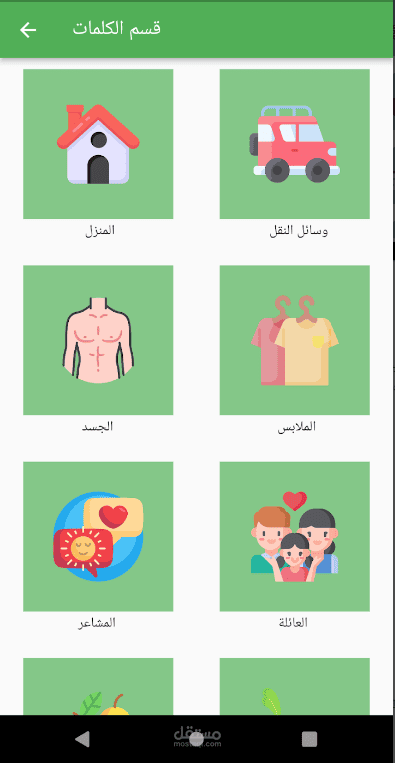Screen dimensions: 395x763
Task: Go back using the app bar arrow
Action: (28, 30)
